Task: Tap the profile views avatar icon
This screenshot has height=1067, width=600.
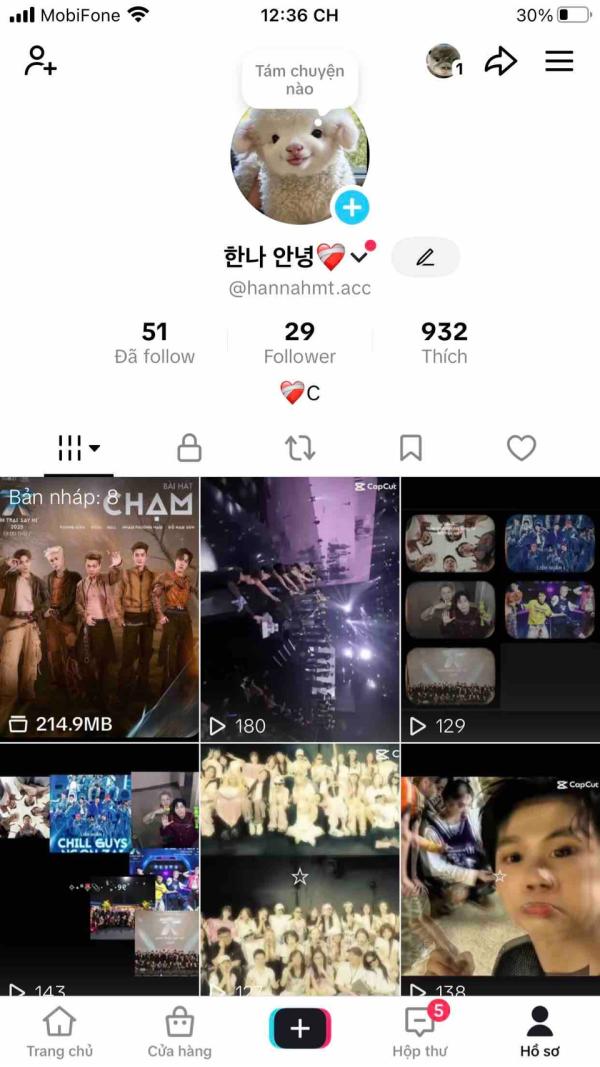Action: (x=443, y=62)
